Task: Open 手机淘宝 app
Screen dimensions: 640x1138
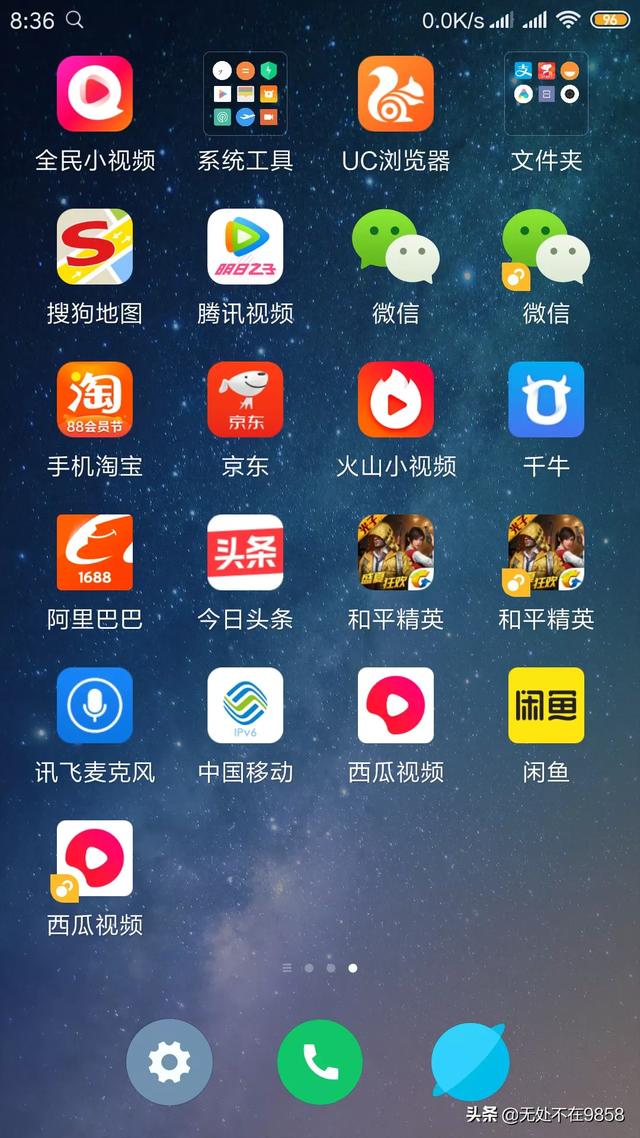Action: [x=95, y=400]
